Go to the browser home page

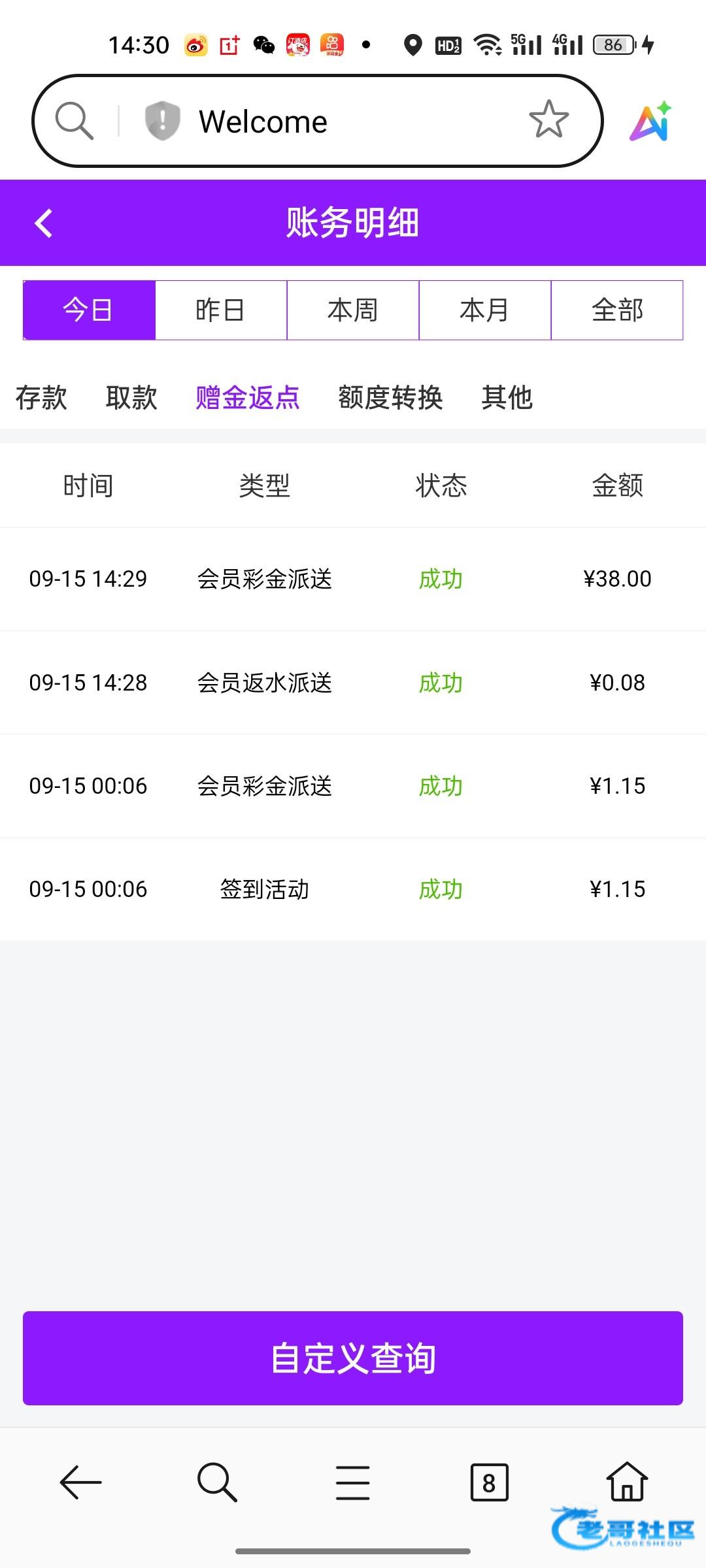(x=627, y=1481)
